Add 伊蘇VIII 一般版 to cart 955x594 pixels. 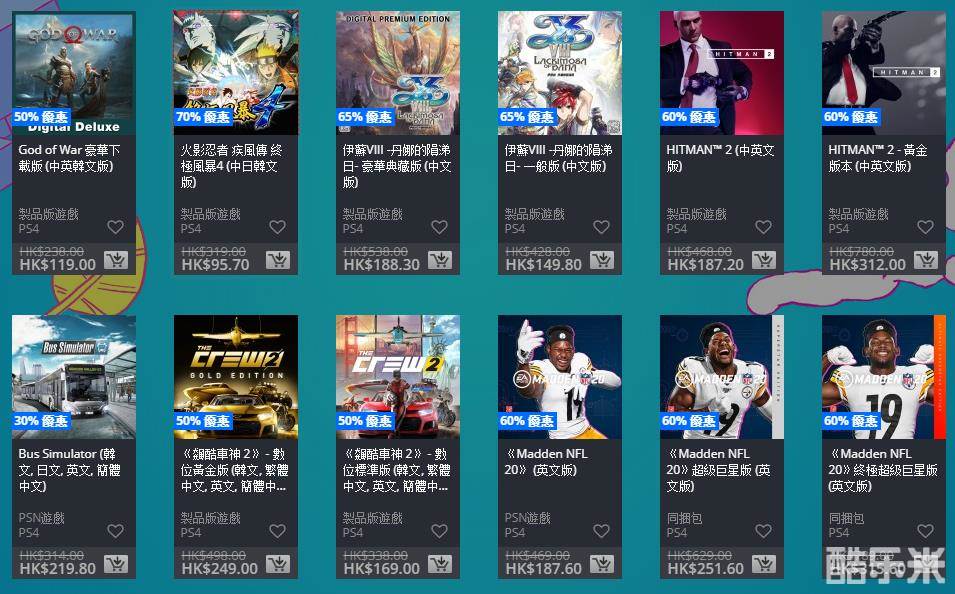point(601,260)
